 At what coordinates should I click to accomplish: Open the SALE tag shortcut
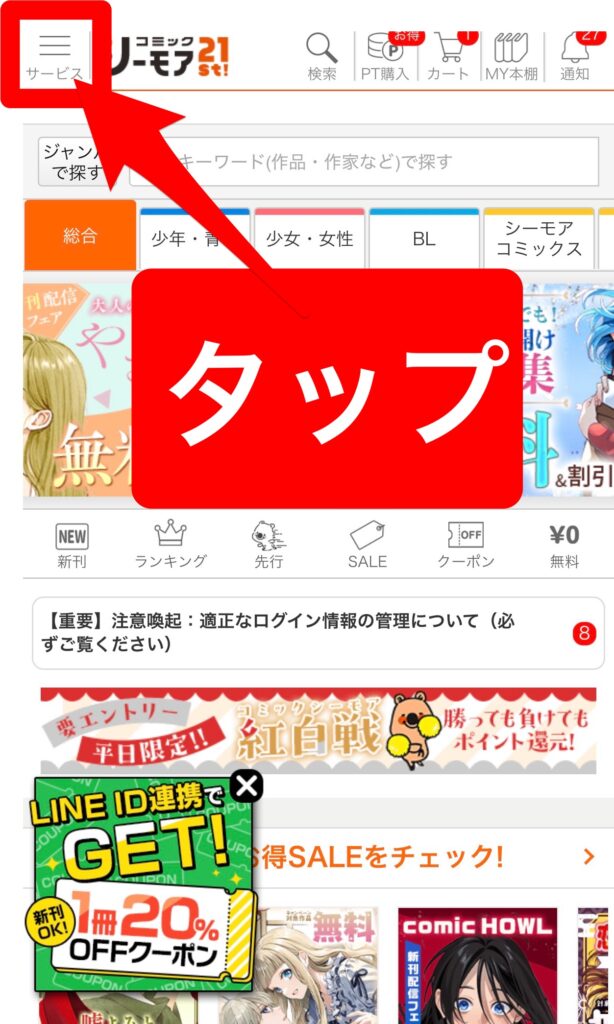(367, 545)
